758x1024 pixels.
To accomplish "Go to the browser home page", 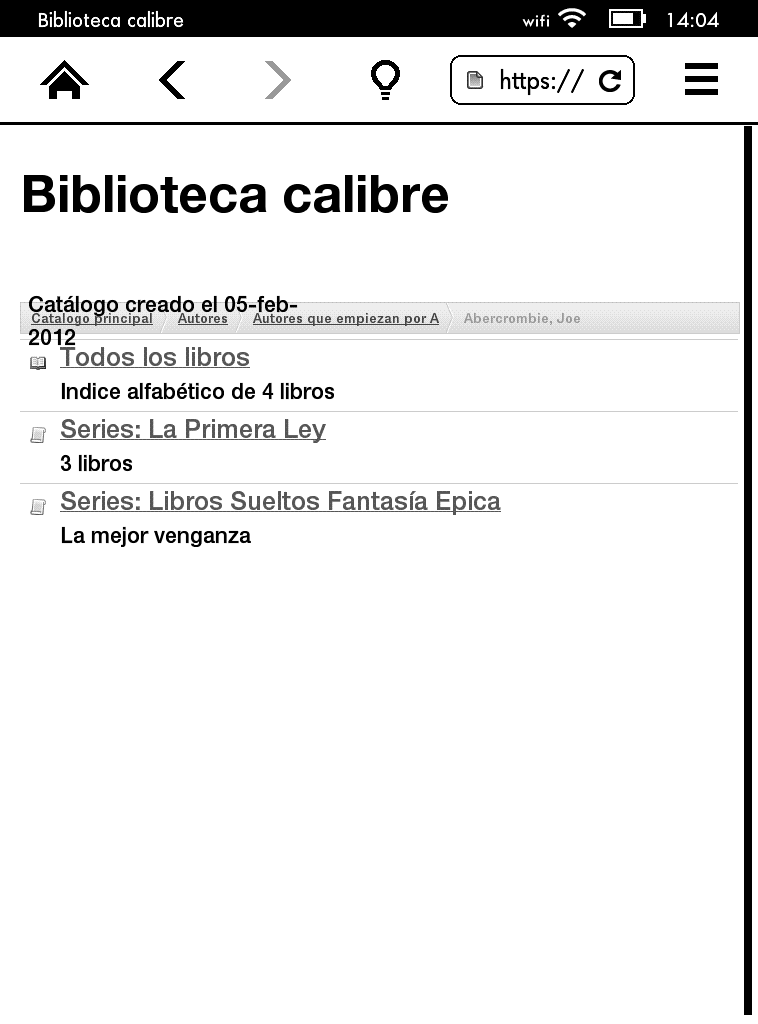I will point(65,81).
